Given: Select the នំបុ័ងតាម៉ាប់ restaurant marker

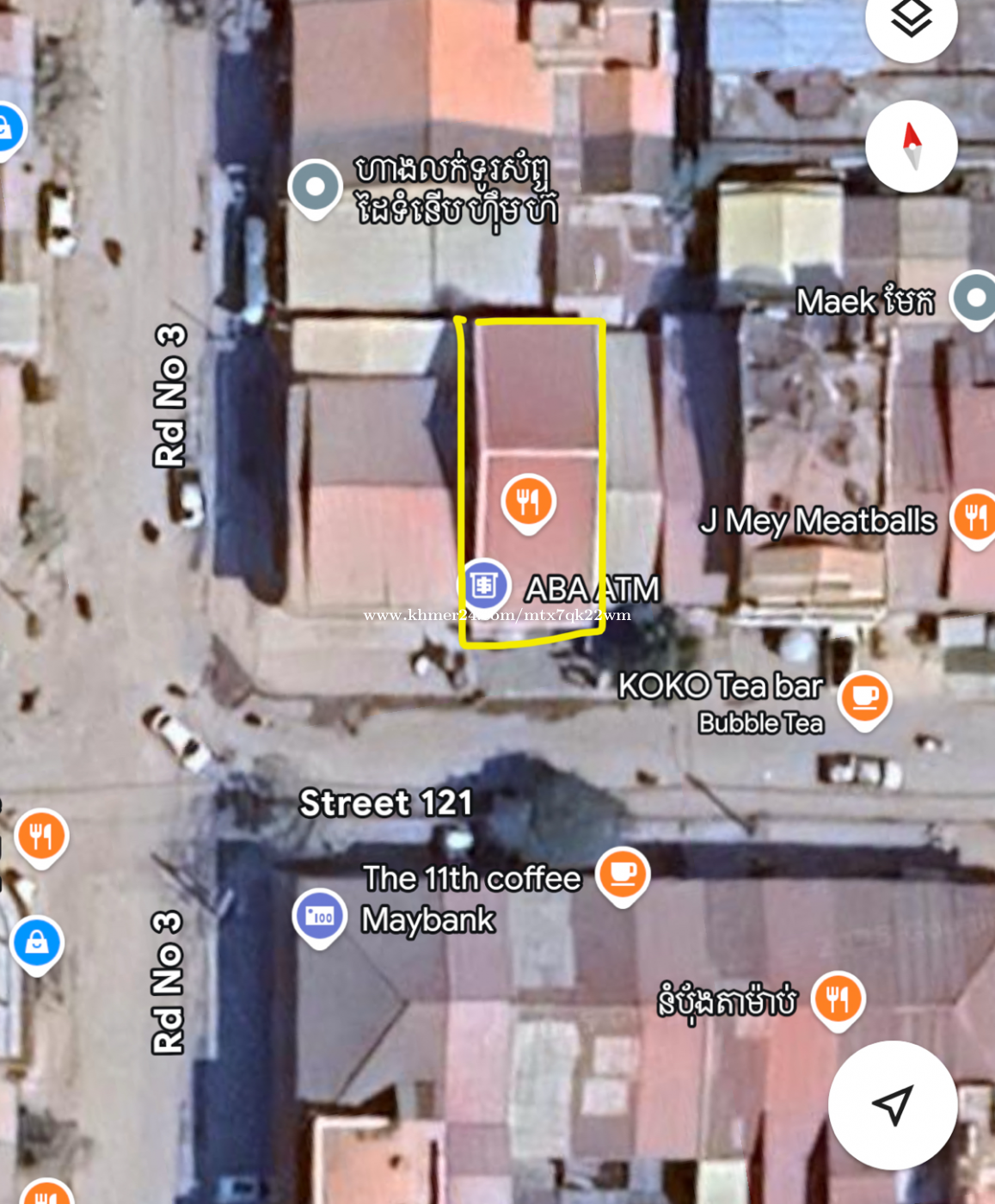Looking at the screenshot, I should (837, 998).
